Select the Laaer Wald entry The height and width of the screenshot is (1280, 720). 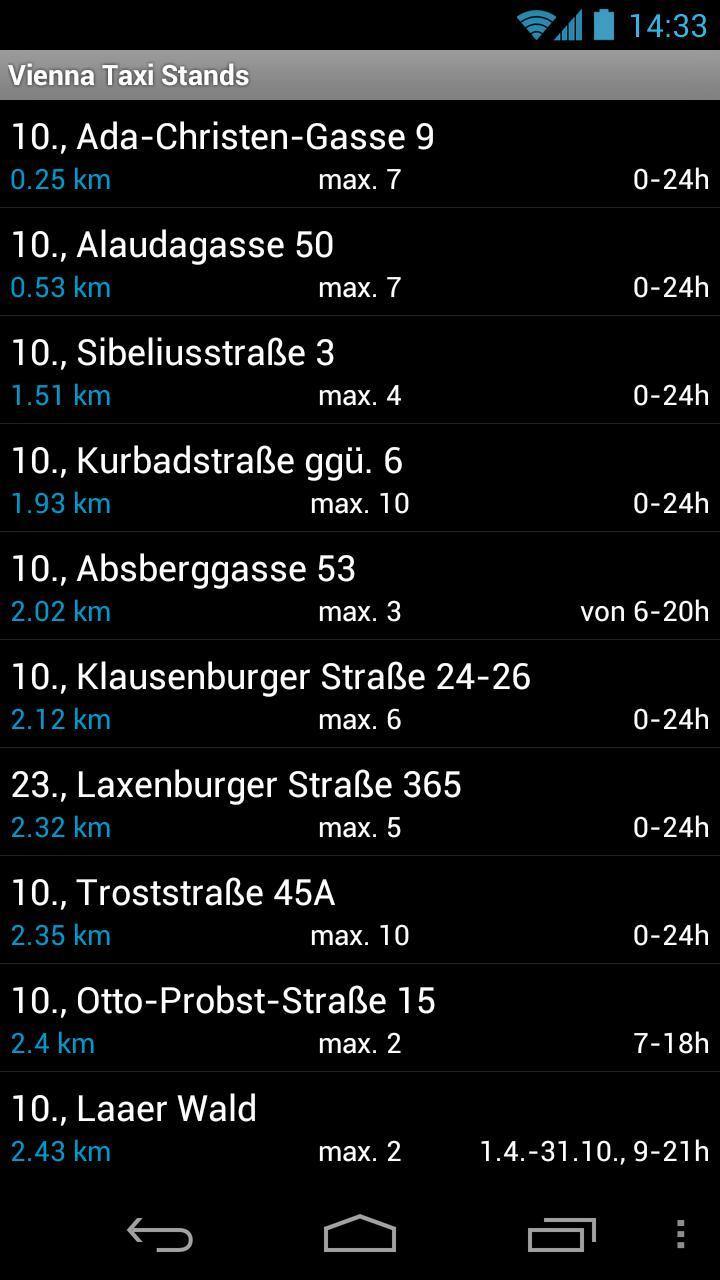click(360, 1126)
